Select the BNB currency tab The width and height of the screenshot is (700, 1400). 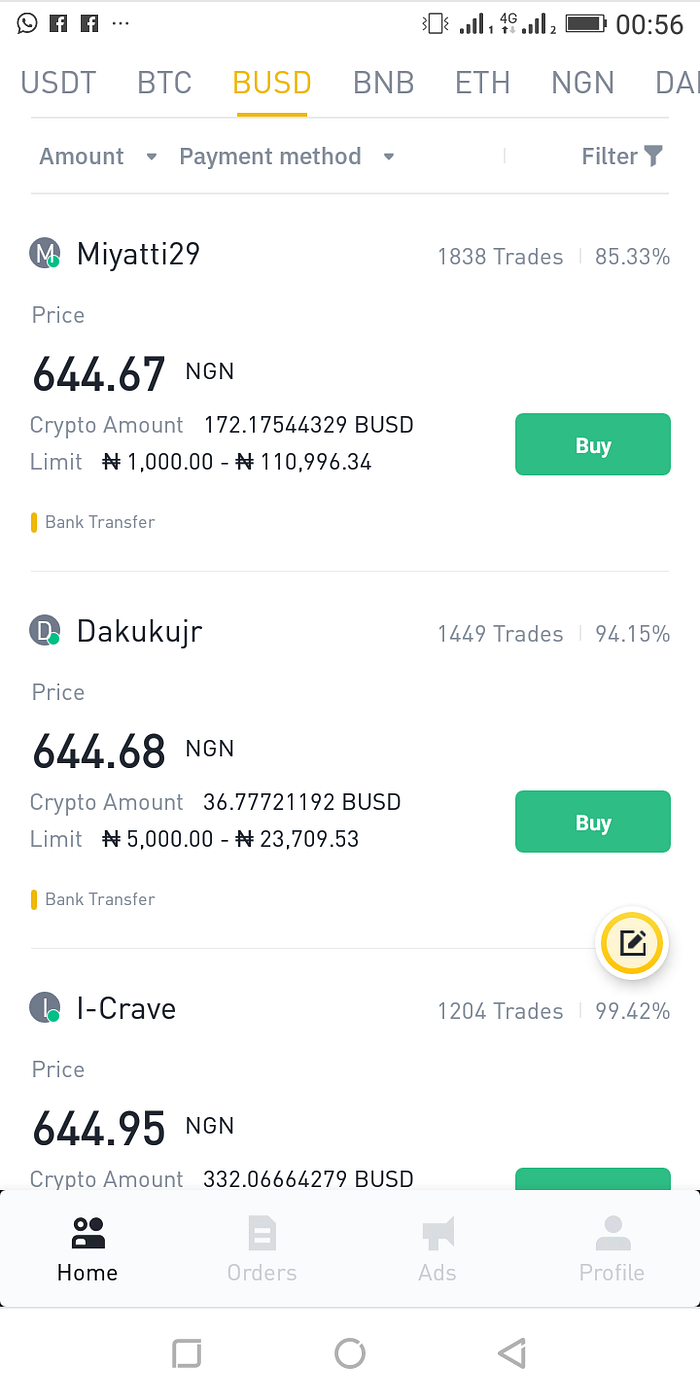pos(383,82)
